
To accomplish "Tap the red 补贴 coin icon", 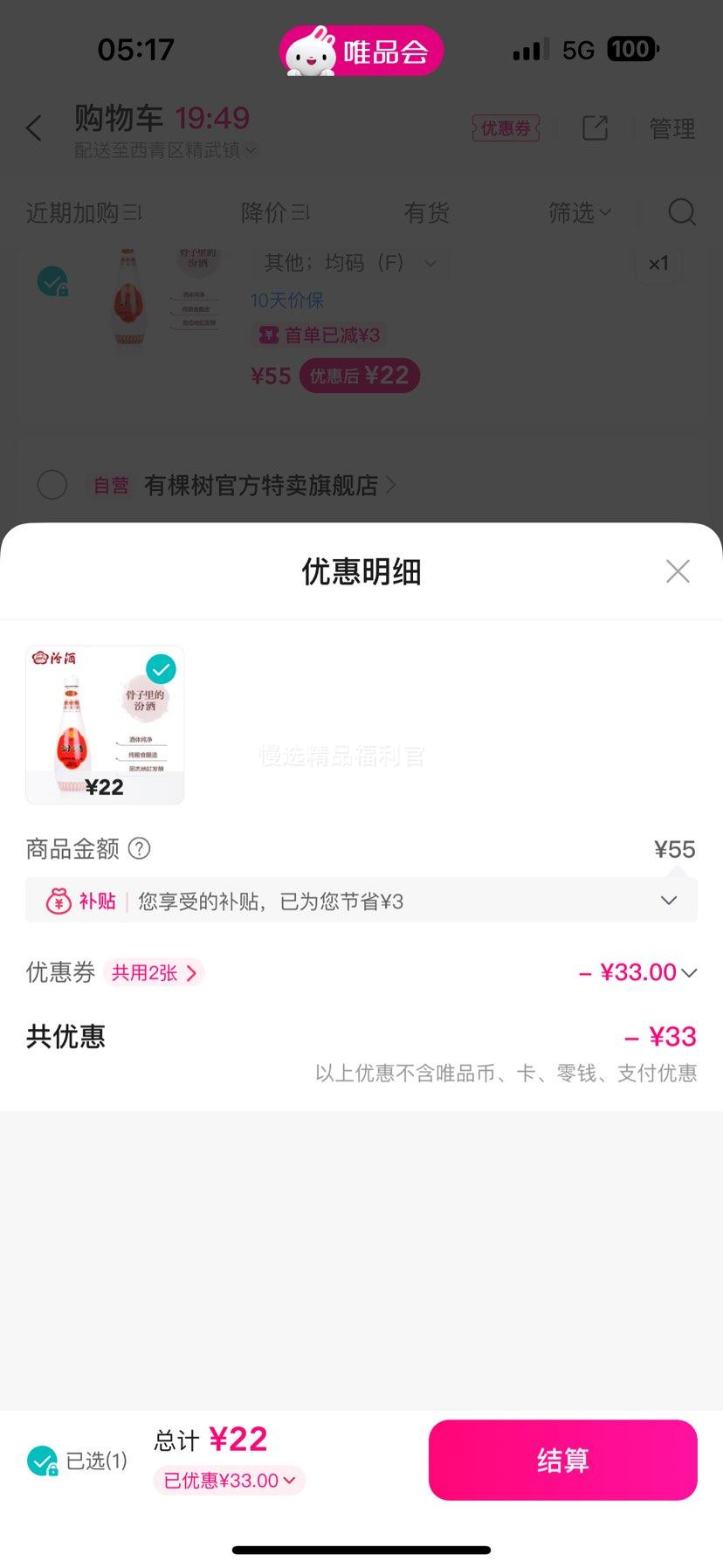I will pos(59,901).
